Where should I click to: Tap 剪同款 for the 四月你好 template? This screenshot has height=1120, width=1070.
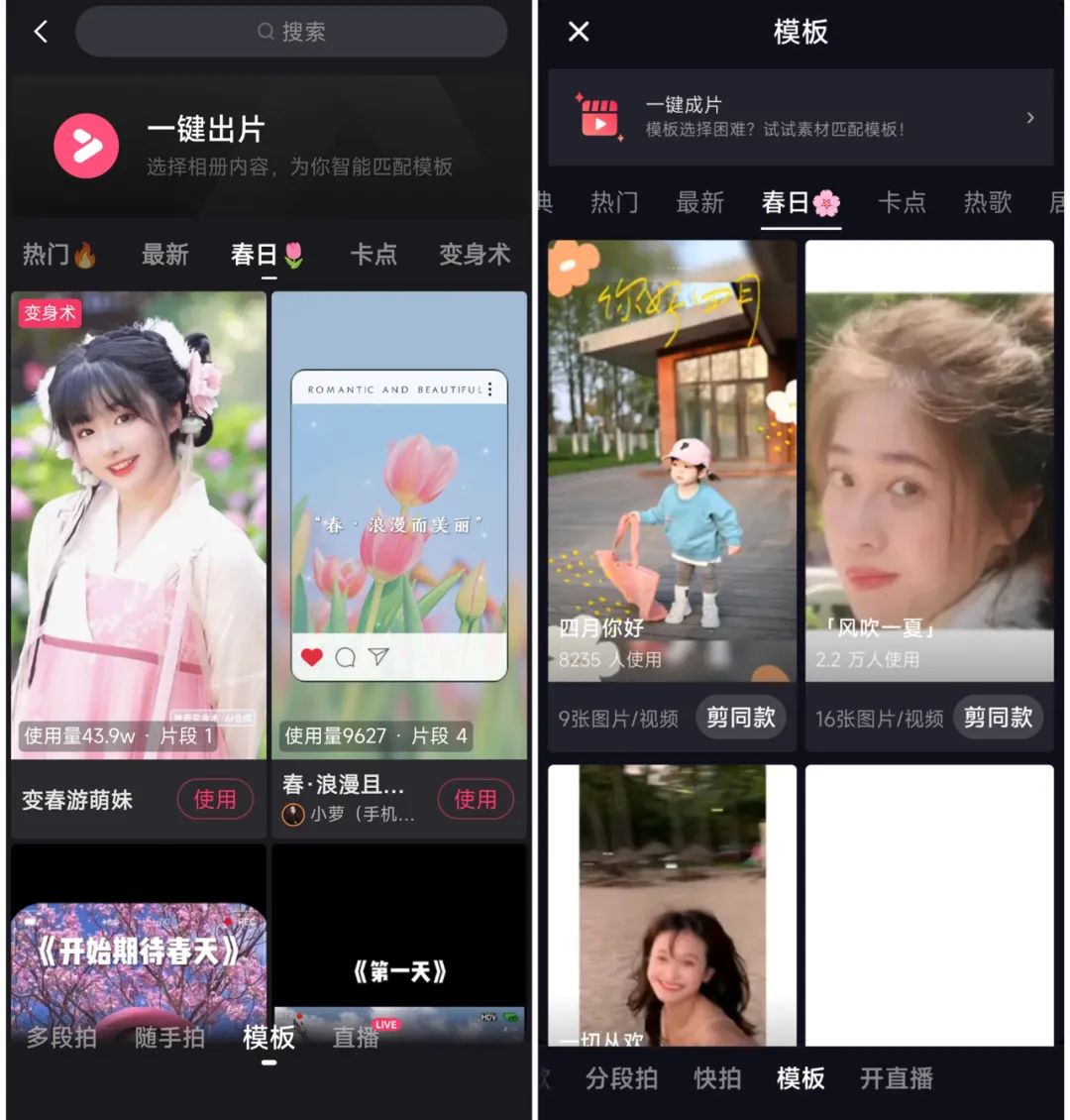(740, 718)
